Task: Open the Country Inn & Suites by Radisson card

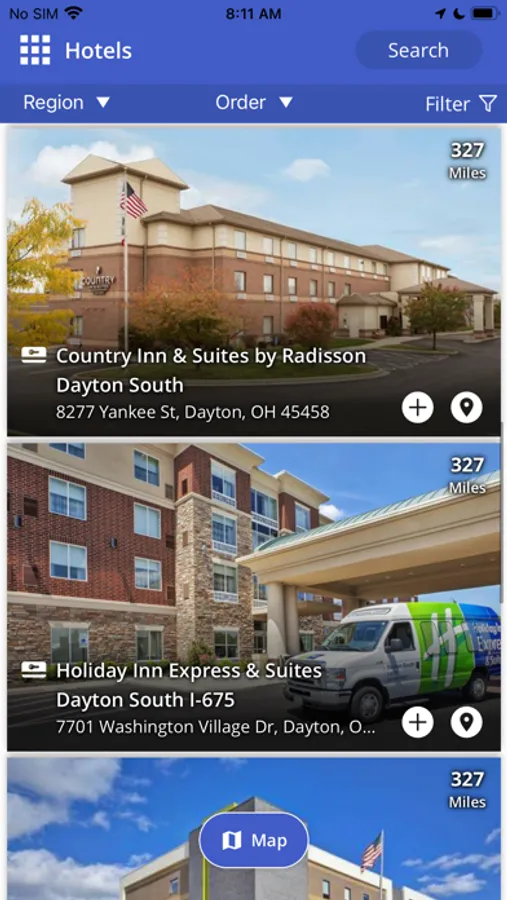Action: click(254, 281)
